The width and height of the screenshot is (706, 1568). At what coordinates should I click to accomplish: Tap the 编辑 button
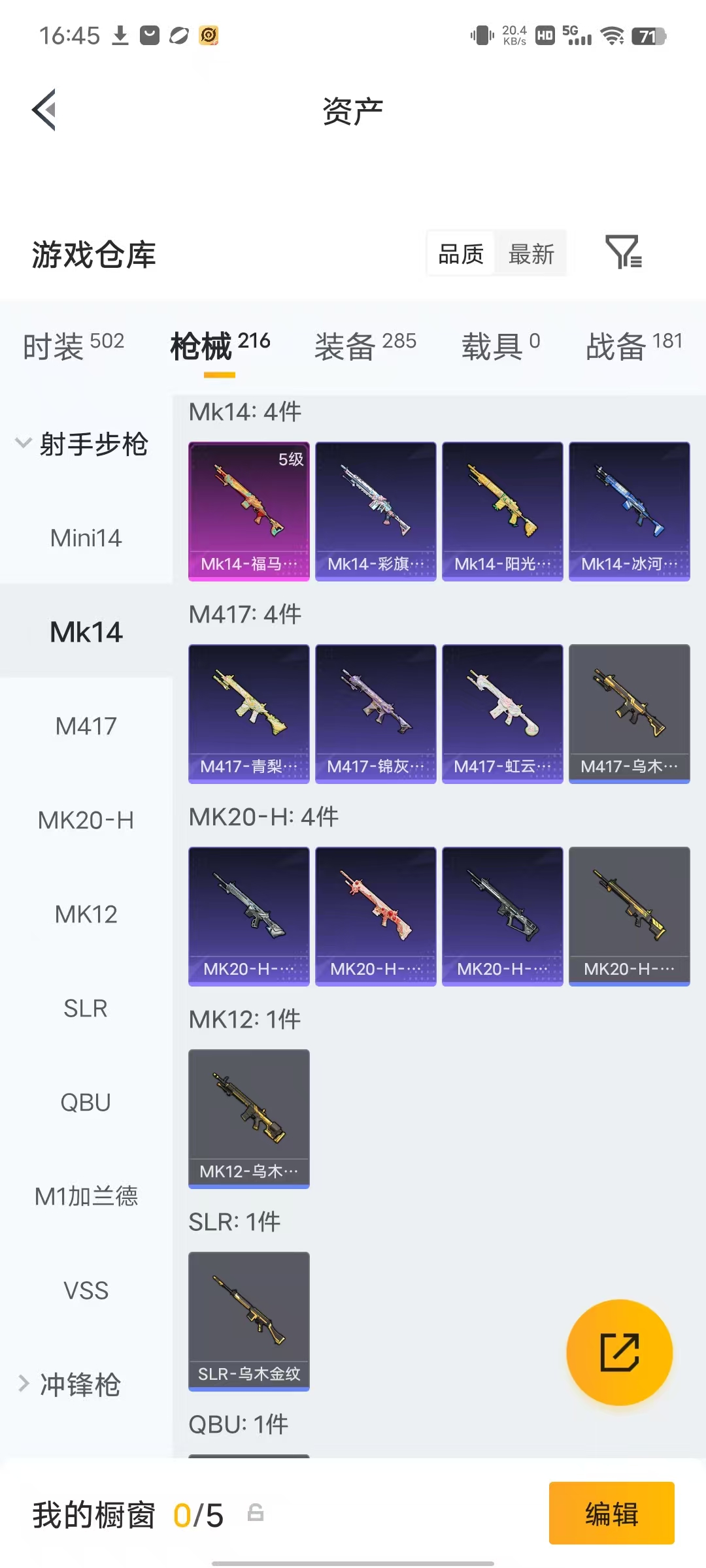(612, 1513)
